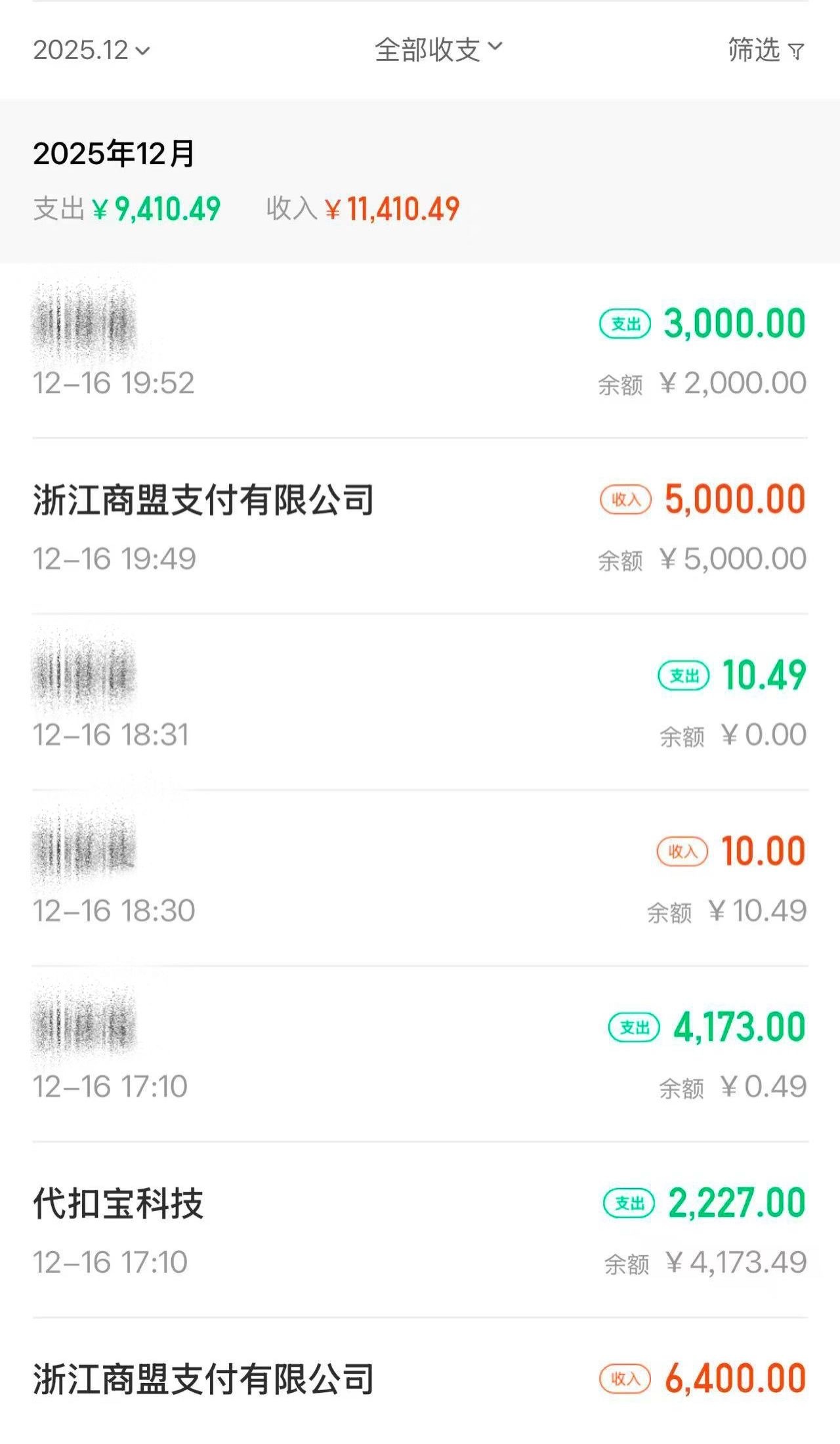Open the 2025.12 month picker

point(91,51)
